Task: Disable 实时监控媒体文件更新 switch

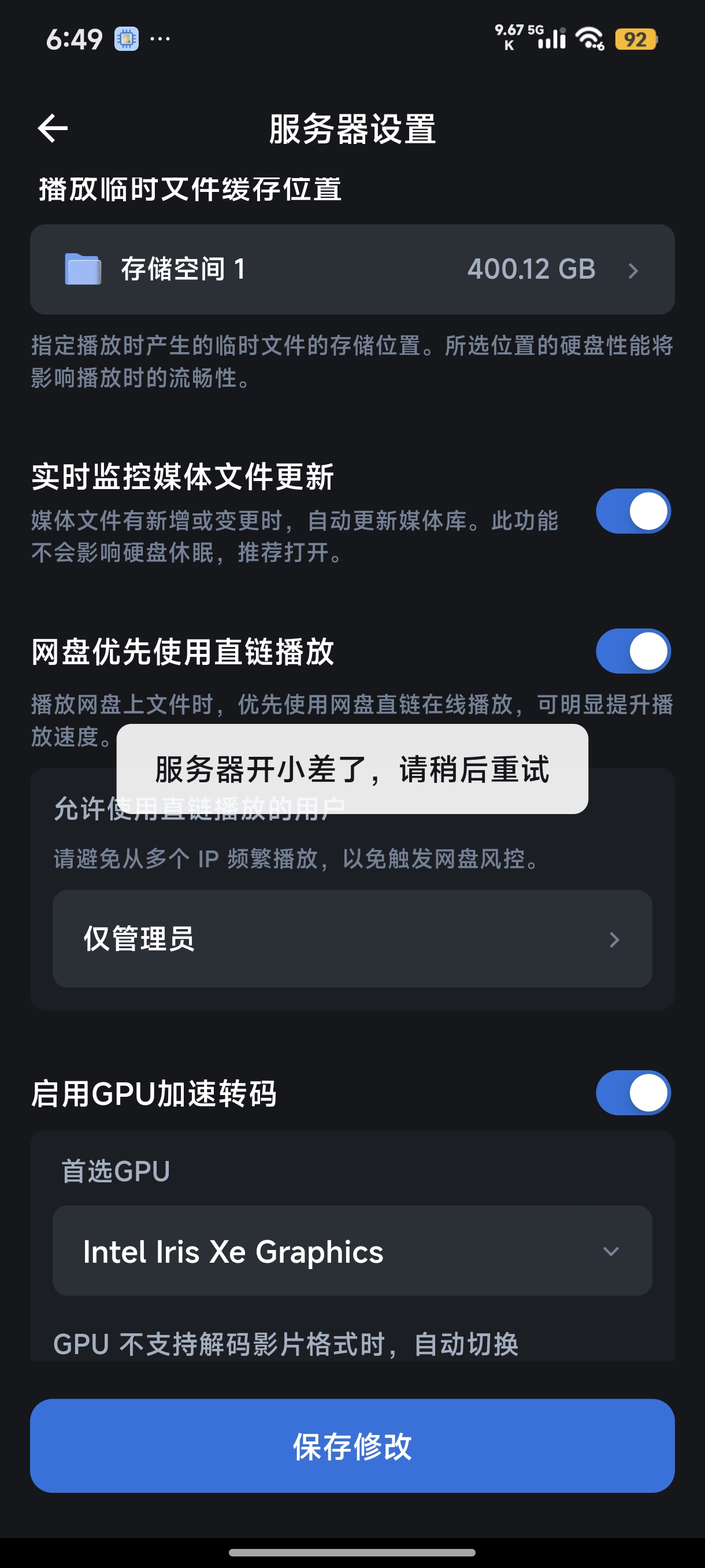Action: (633, 511)
